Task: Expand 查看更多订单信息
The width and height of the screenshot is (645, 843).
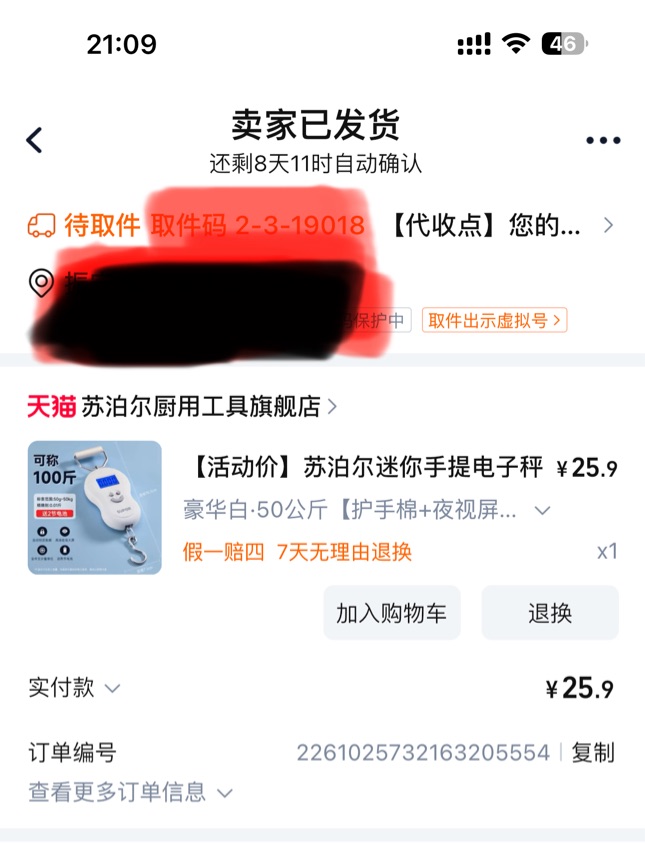Action: (x=130, y=793)
